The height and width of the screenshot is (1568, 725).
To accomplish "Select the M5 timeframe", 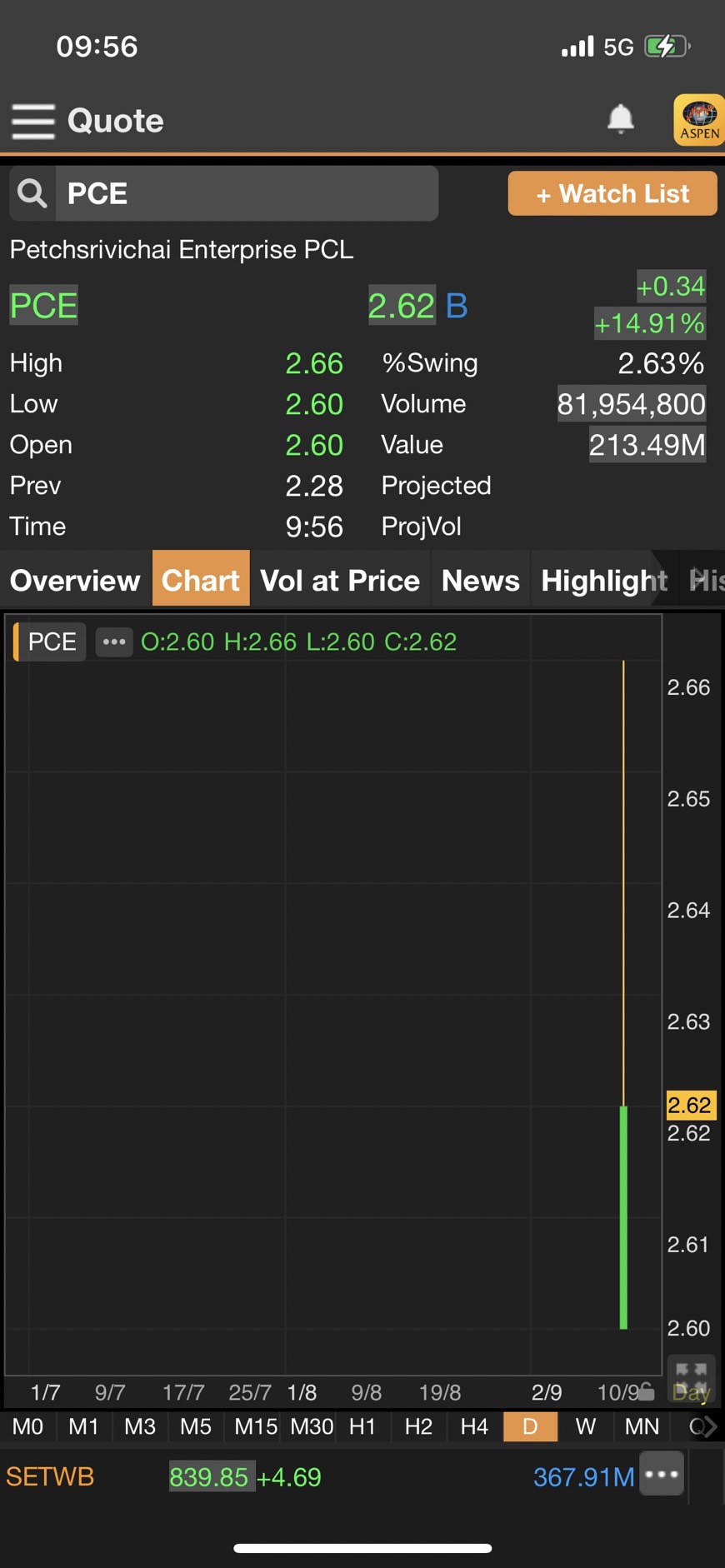I will coord(196,1426).
